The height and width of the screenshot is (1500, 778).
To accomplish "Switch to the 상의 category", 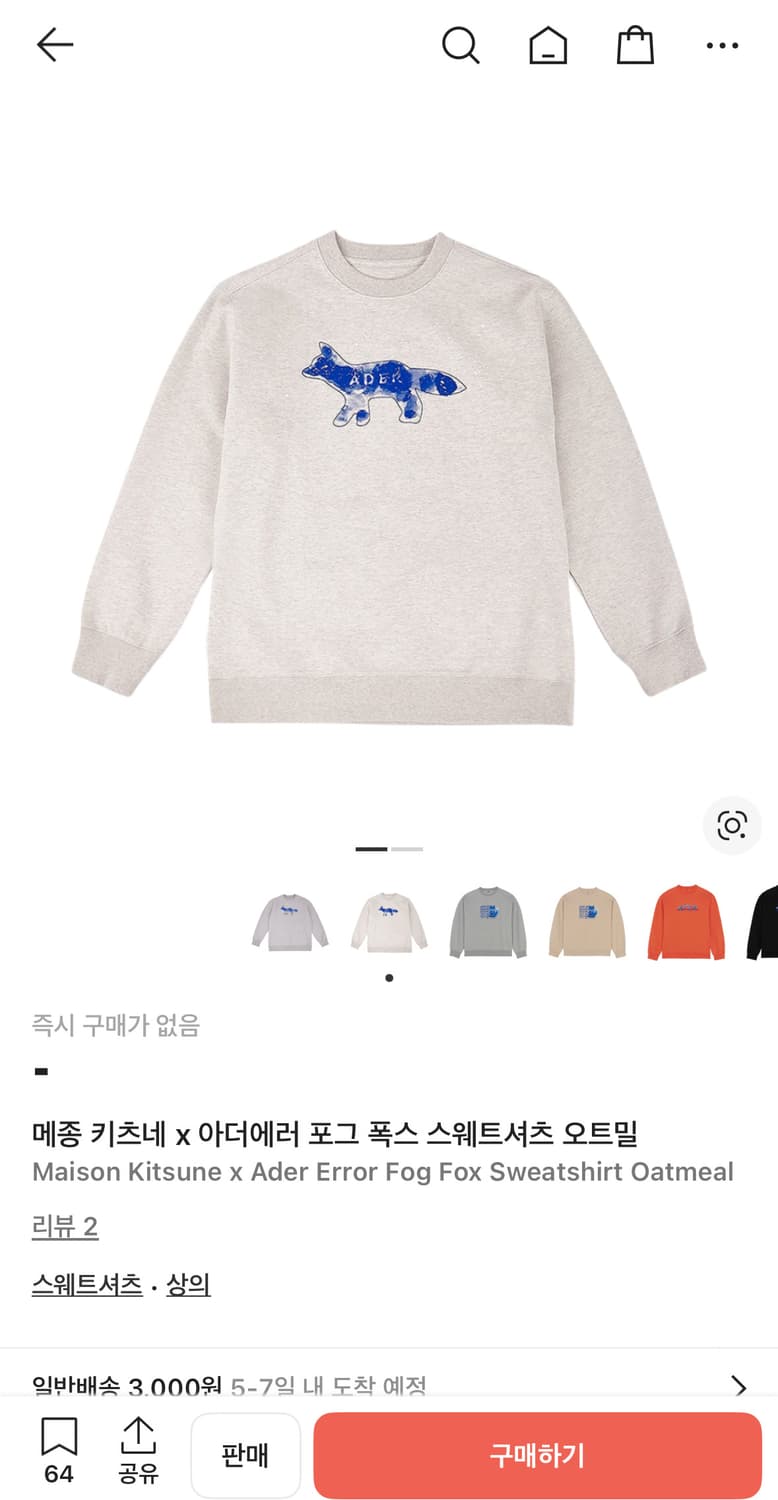I will pyautogui.click(x=189, y=1284).
